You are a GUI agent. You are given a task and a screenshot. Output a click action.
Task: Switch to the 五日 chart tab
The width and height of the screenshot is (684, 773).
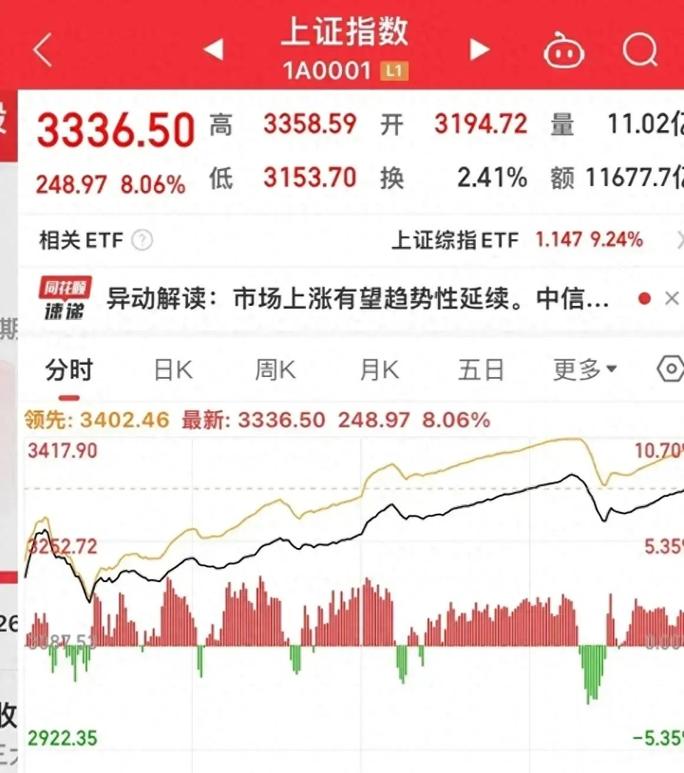pos(481,370)
